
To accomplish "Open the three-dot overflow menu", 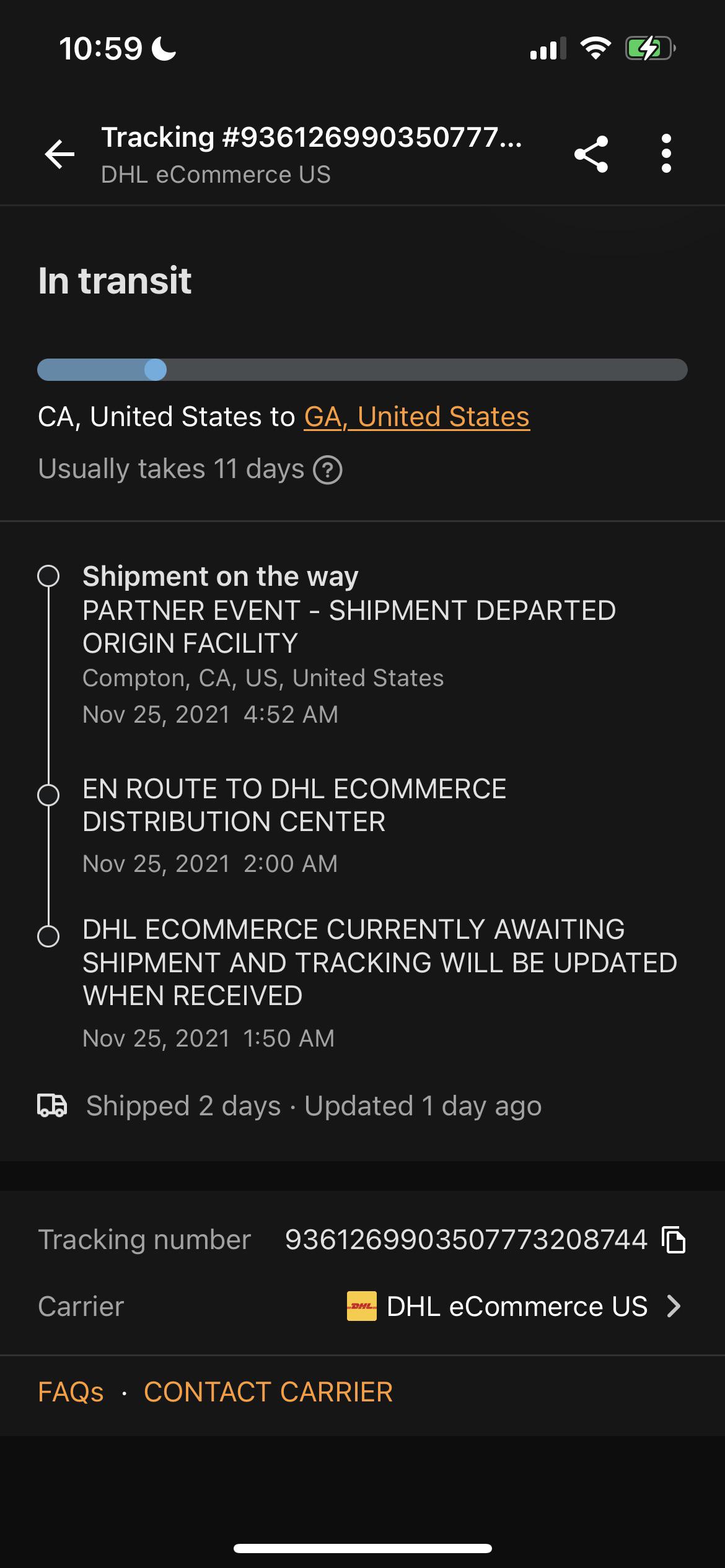I will point(666,154).
